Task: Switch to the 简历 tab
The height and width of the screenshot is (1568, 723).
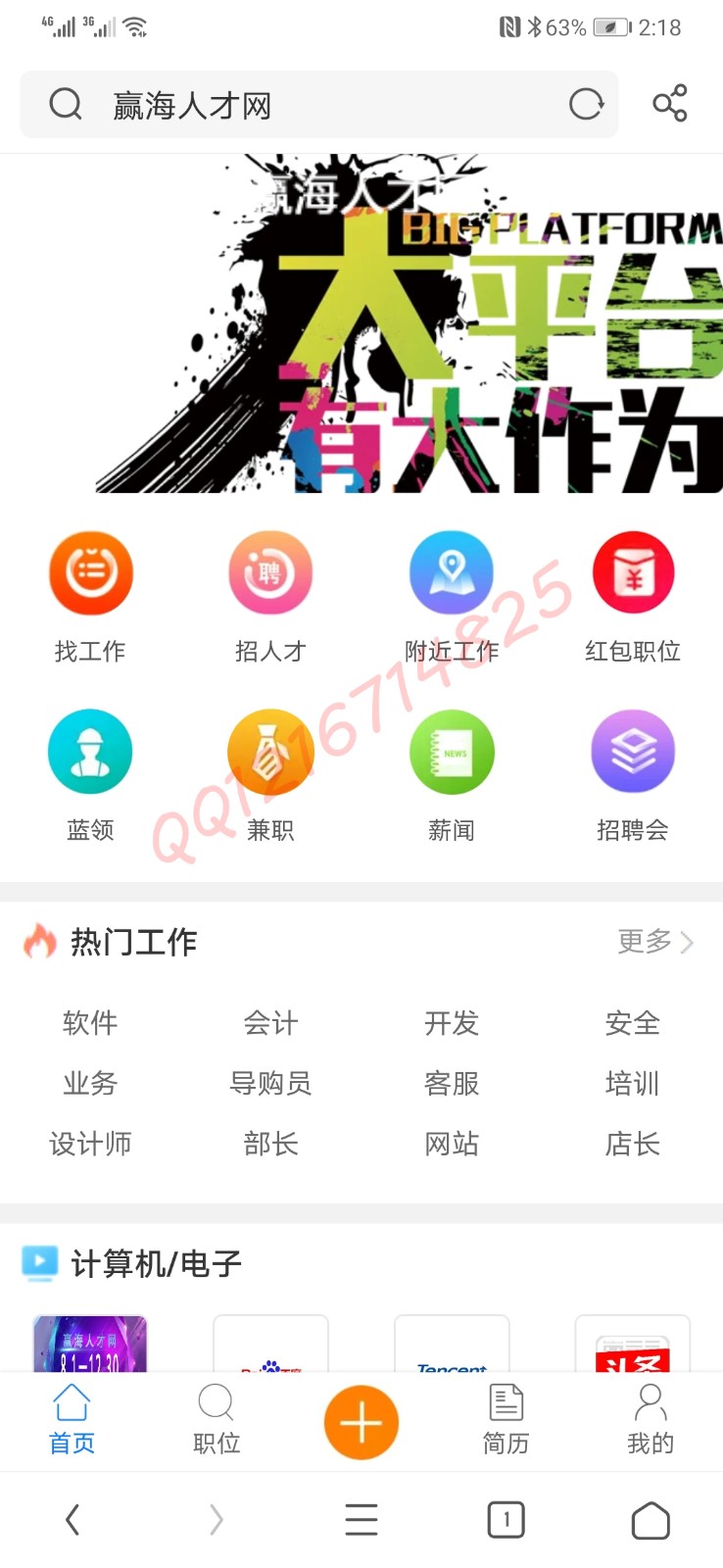Action: tap(506, 1419)
